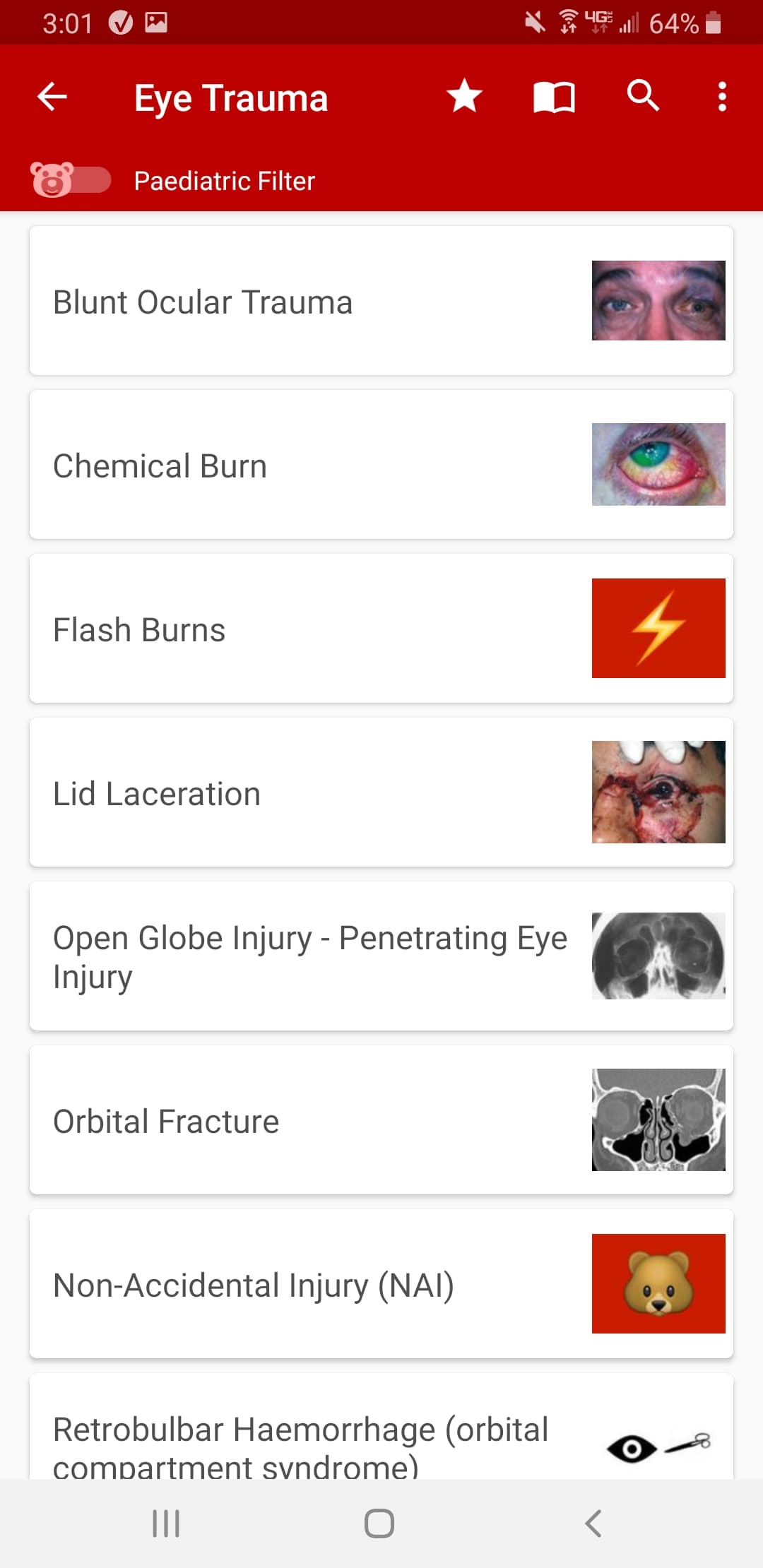Open the three-dot overflow menu
Screen dimensions: 763x1568
tap(721, 97)
